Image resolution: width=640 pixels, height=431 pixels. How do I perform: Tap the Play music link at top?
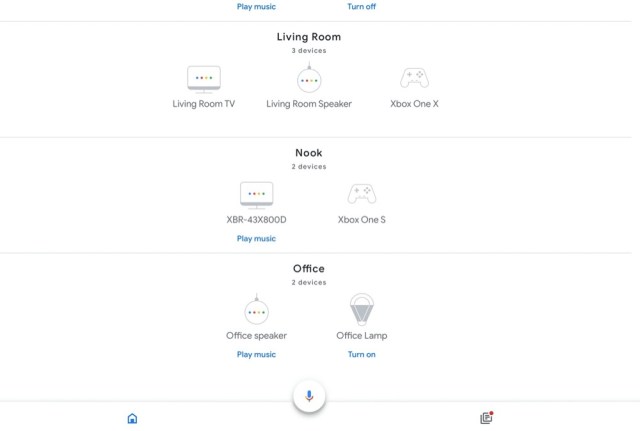point(256,6)
